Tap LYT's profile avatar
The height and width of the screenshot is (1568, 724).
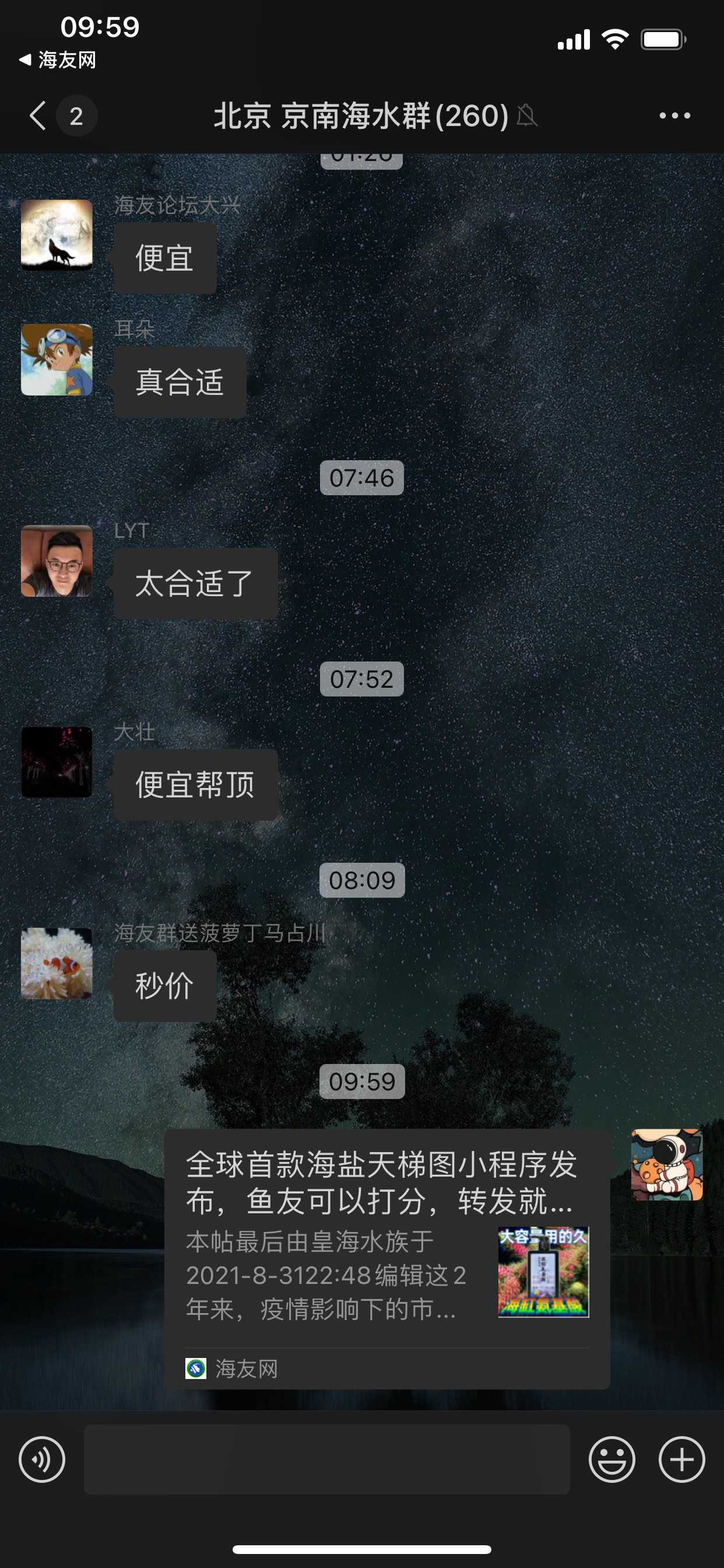(57, 561)
